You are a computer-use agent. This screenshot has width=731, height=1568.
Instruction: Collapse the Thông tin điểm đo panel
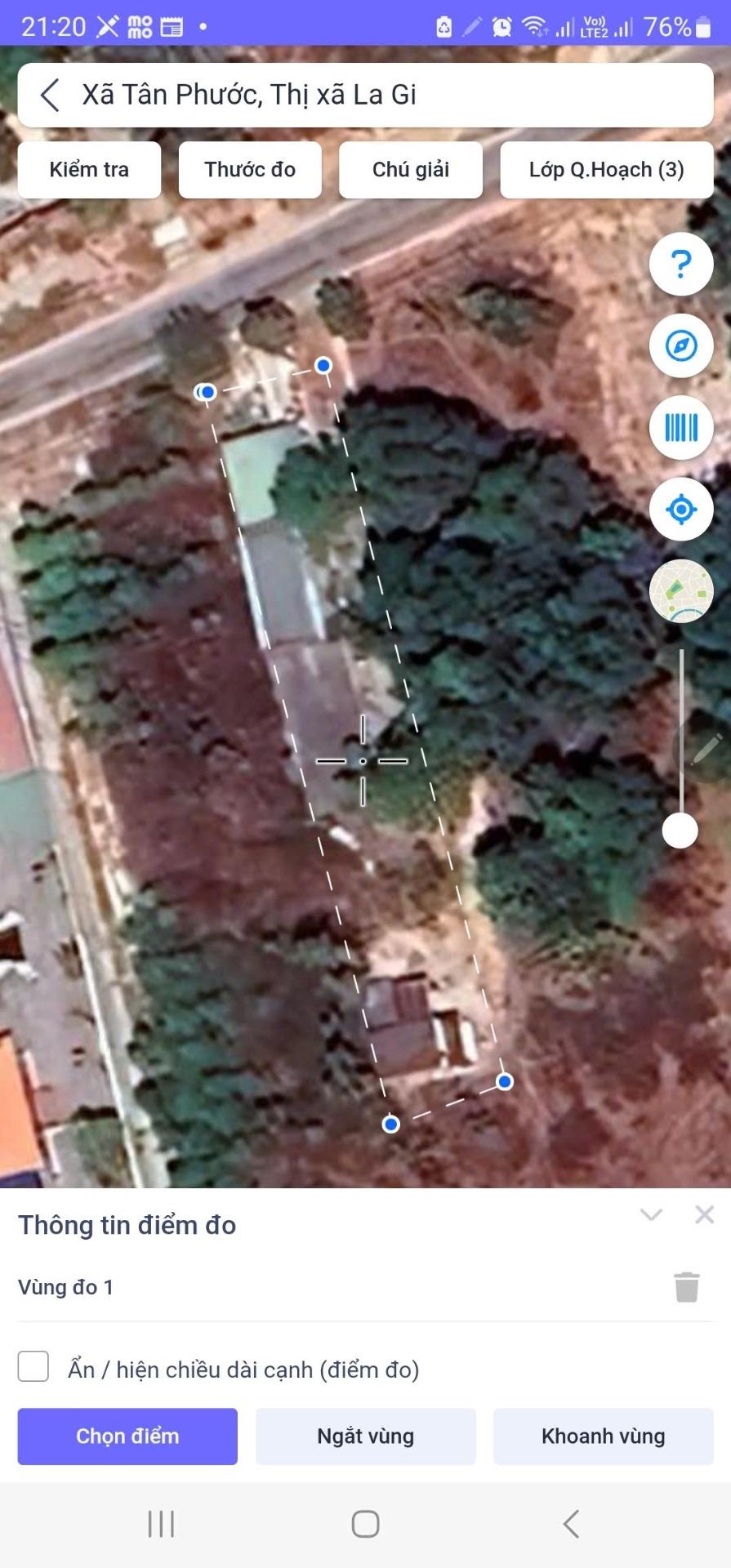click(651, 1214)
